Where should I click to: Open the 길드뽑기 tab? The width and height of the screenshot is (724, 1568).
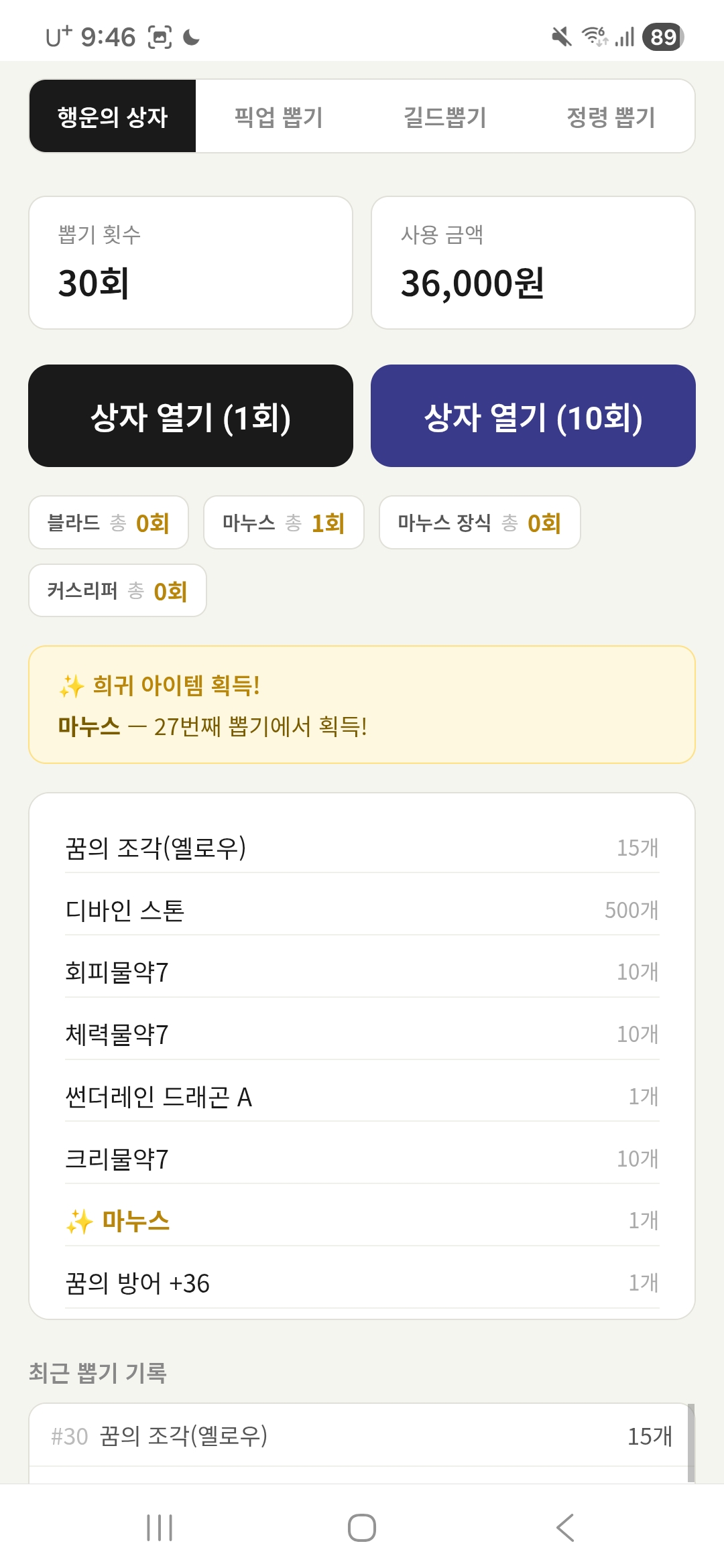point(444,117)
